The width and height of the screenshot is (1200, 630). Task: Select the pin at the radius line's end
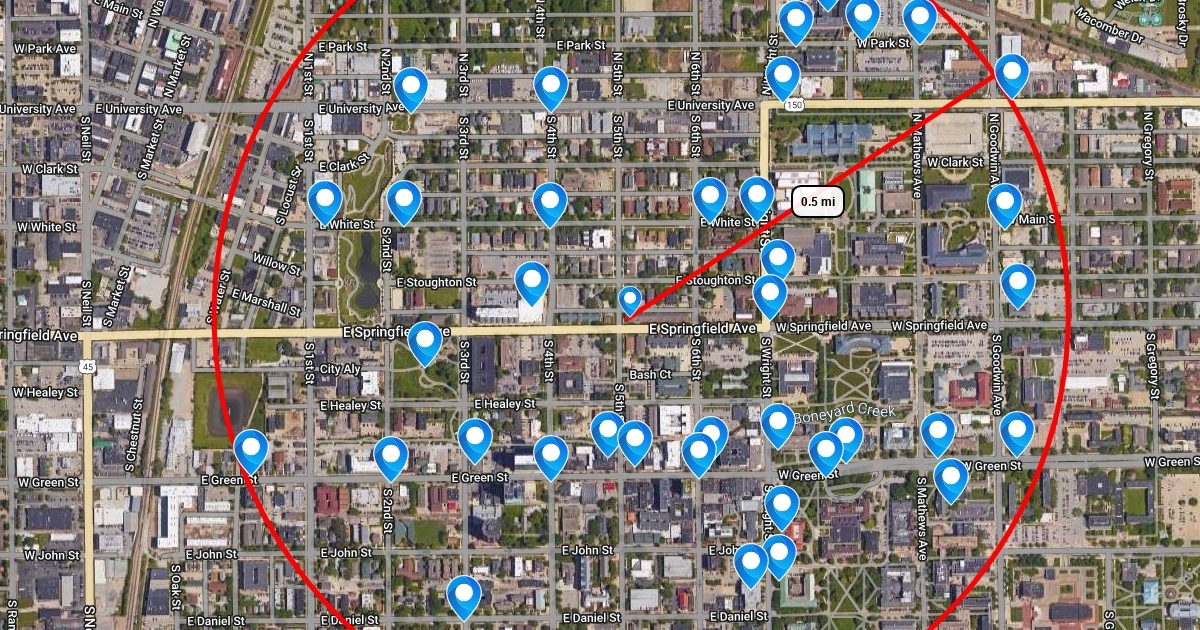pos(1011,73)
